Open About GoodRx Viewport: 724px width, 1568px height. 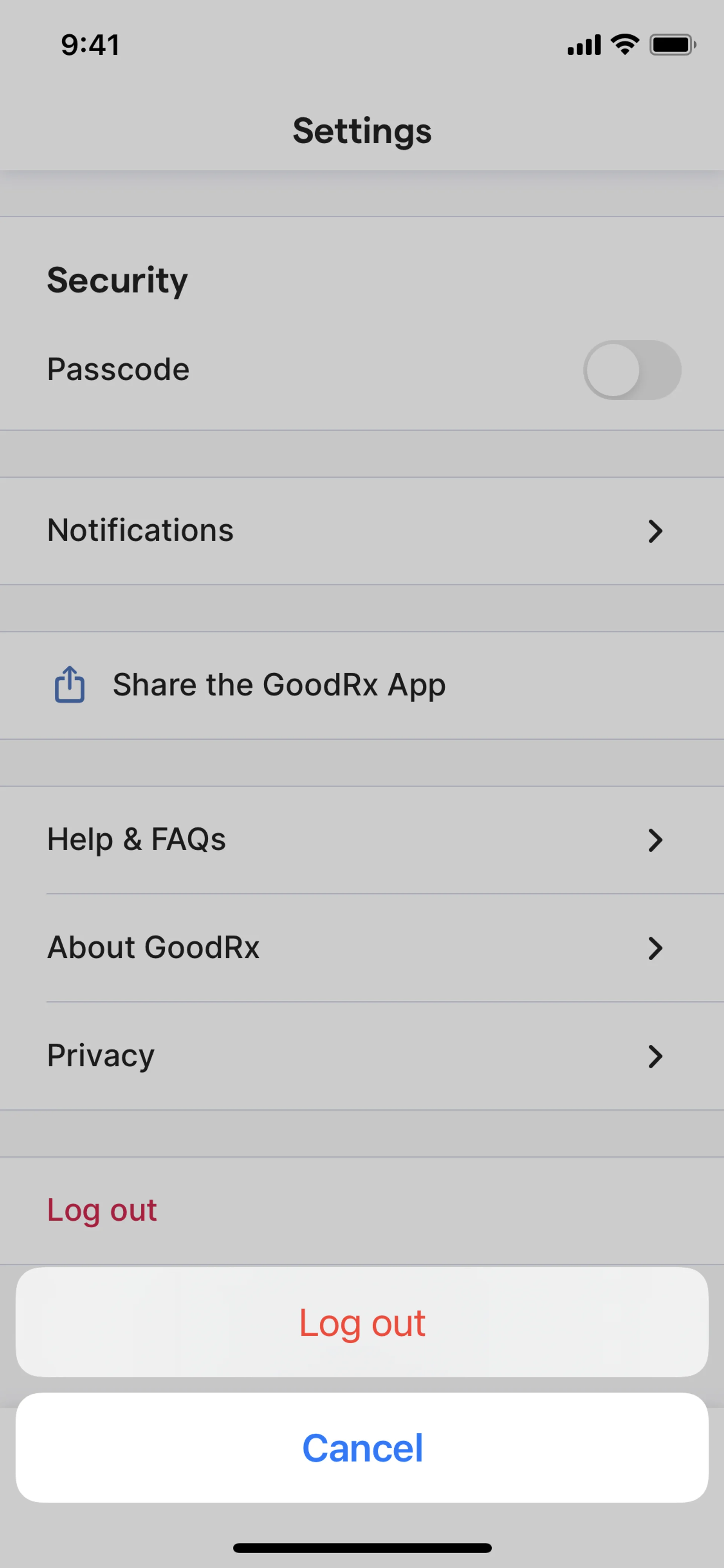(x=362, y=947)
